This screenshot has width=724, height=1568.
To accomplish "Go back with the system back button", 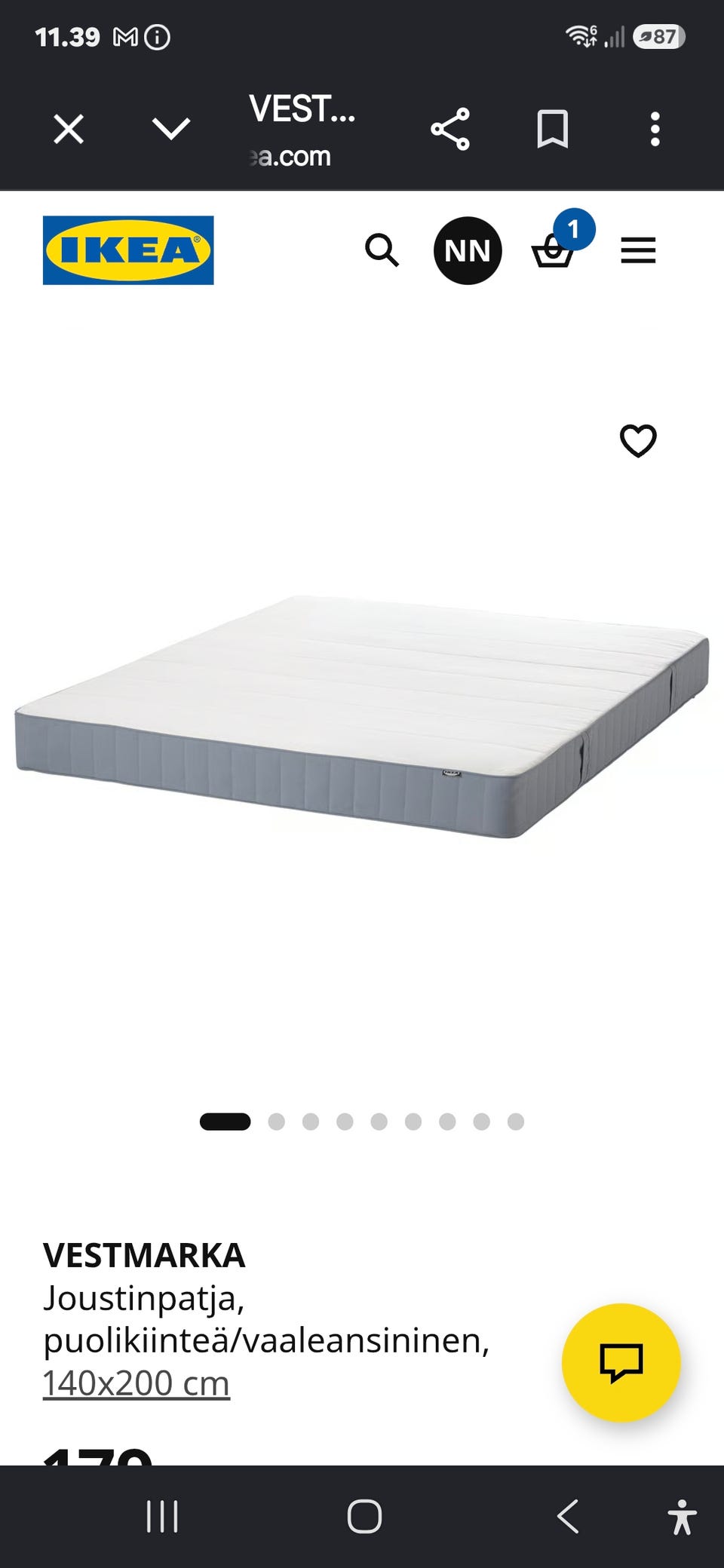I will click(x=567, y=1517).
